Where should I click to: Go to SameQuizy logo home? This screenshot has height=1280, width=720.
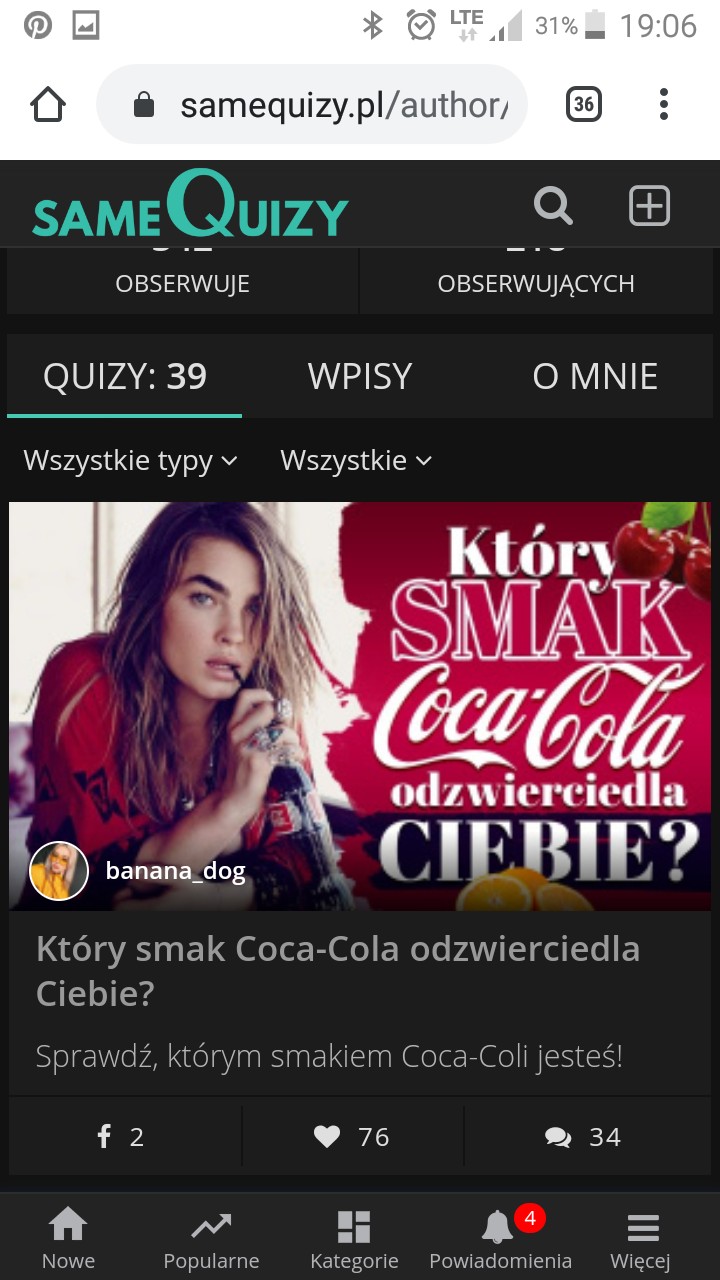190,208
